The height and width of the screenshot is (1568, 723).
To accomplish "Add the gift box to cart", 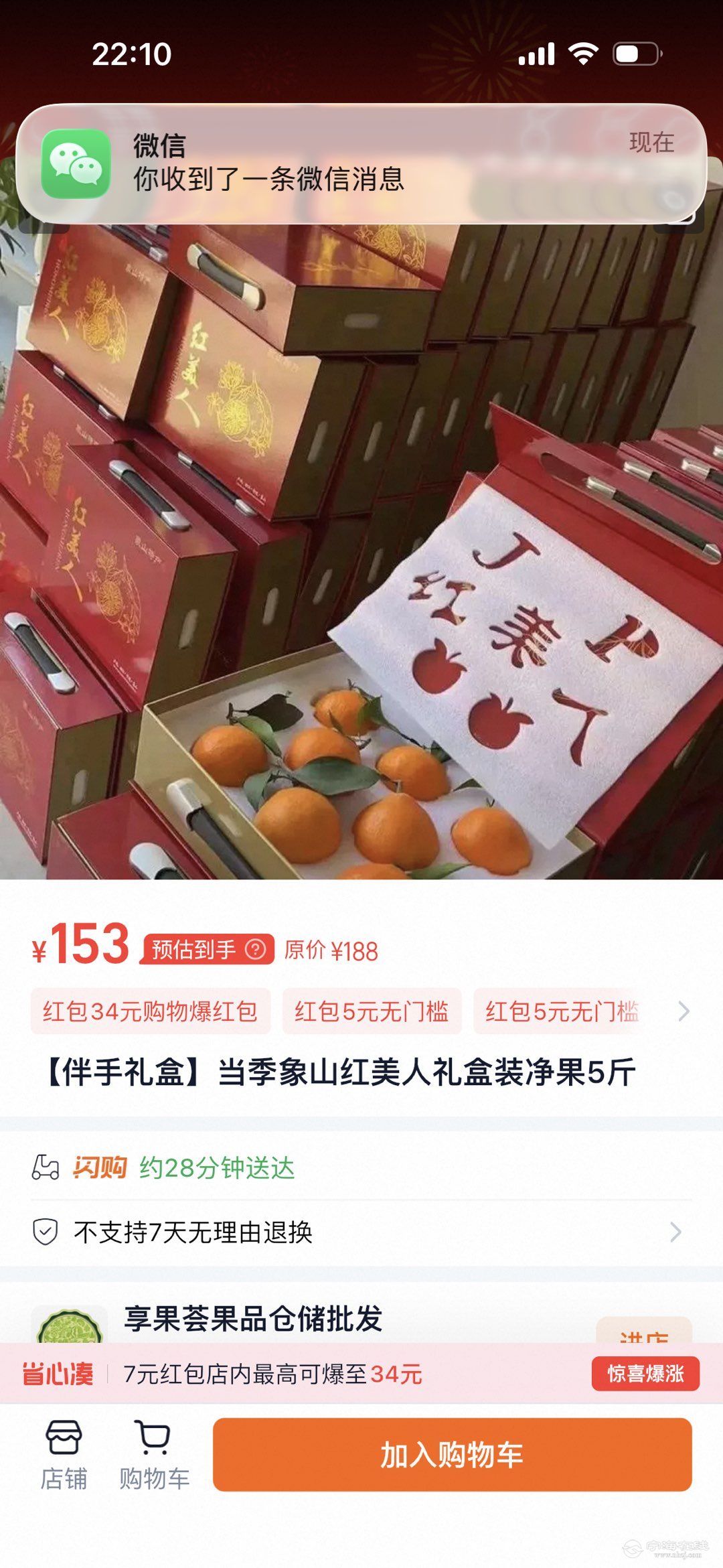I will 452,1454.
